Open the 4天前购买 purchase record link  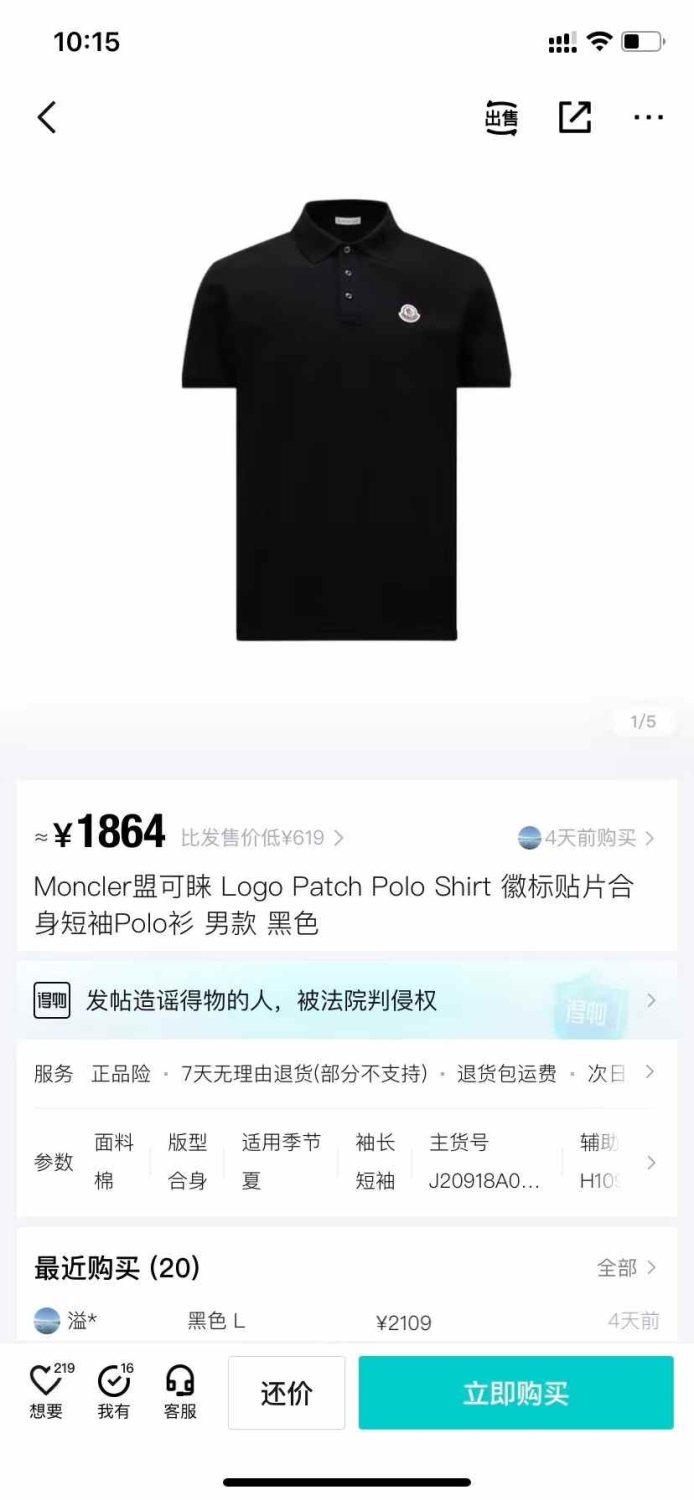click(587, 838)
